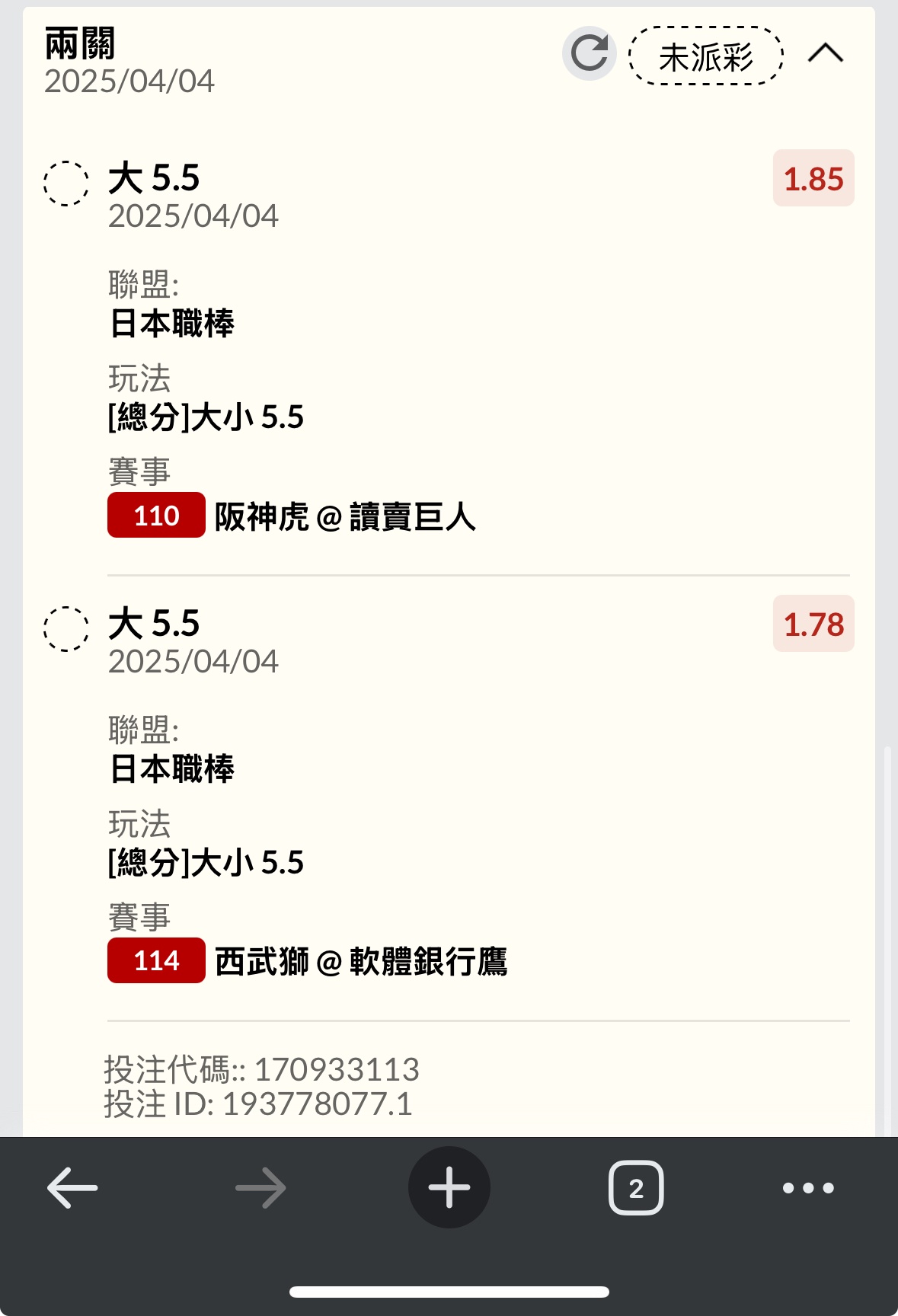The height and width of the screenshot is (1316, 898).
Task: Open a new browser tab
Action: coord(449,1187)
